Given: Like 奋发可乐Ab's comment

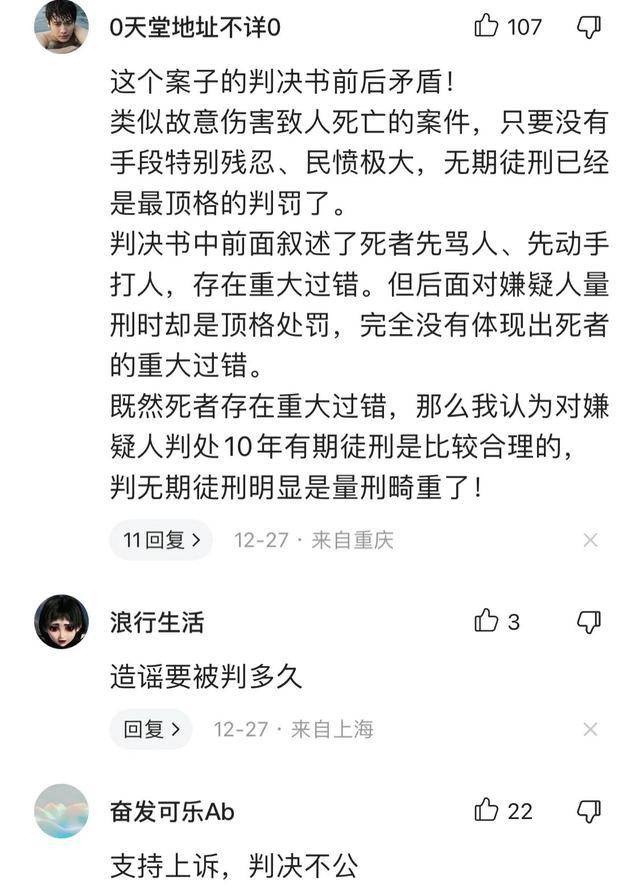Looking at the screenshot, I should click(x=487, y=810).
